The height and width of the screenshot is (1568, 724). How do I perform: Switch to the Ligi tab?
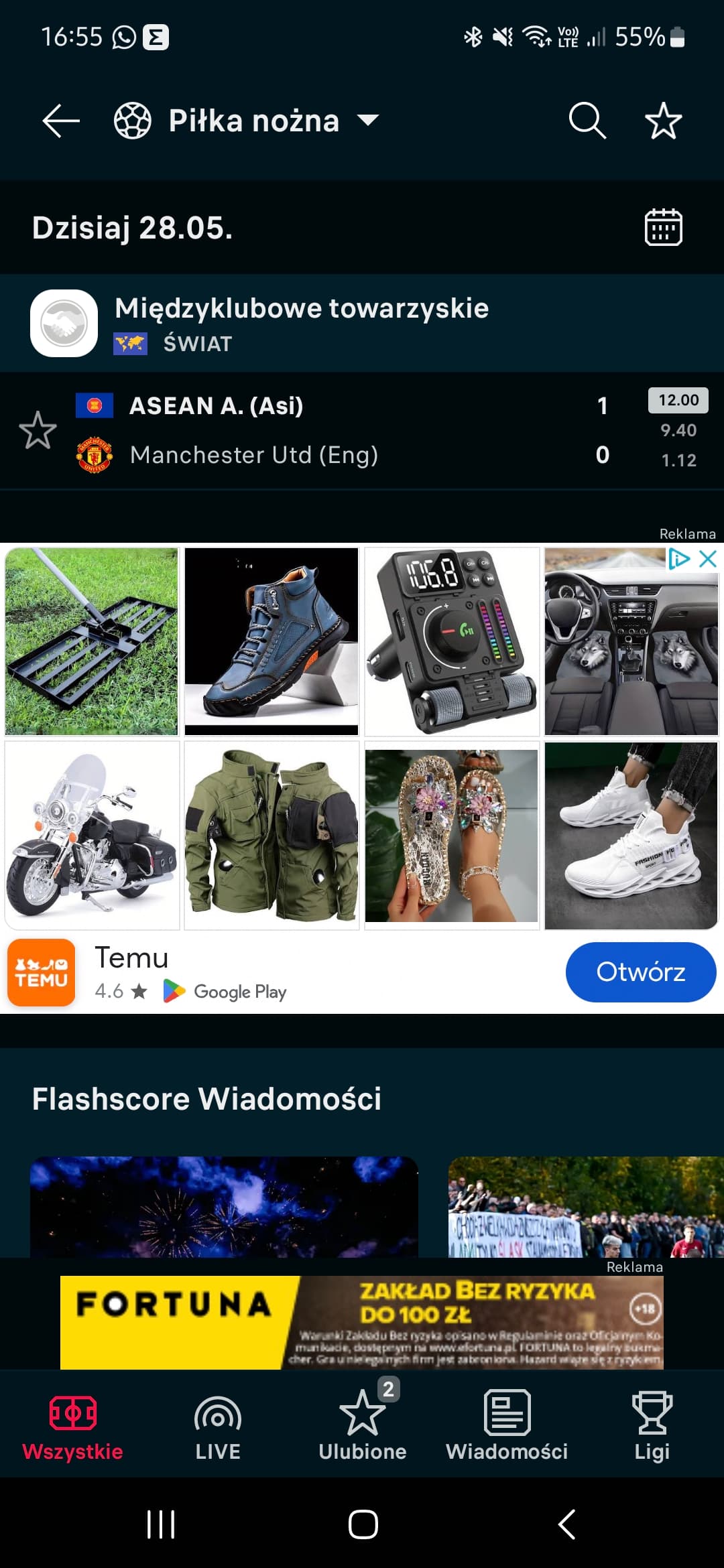652,1425
